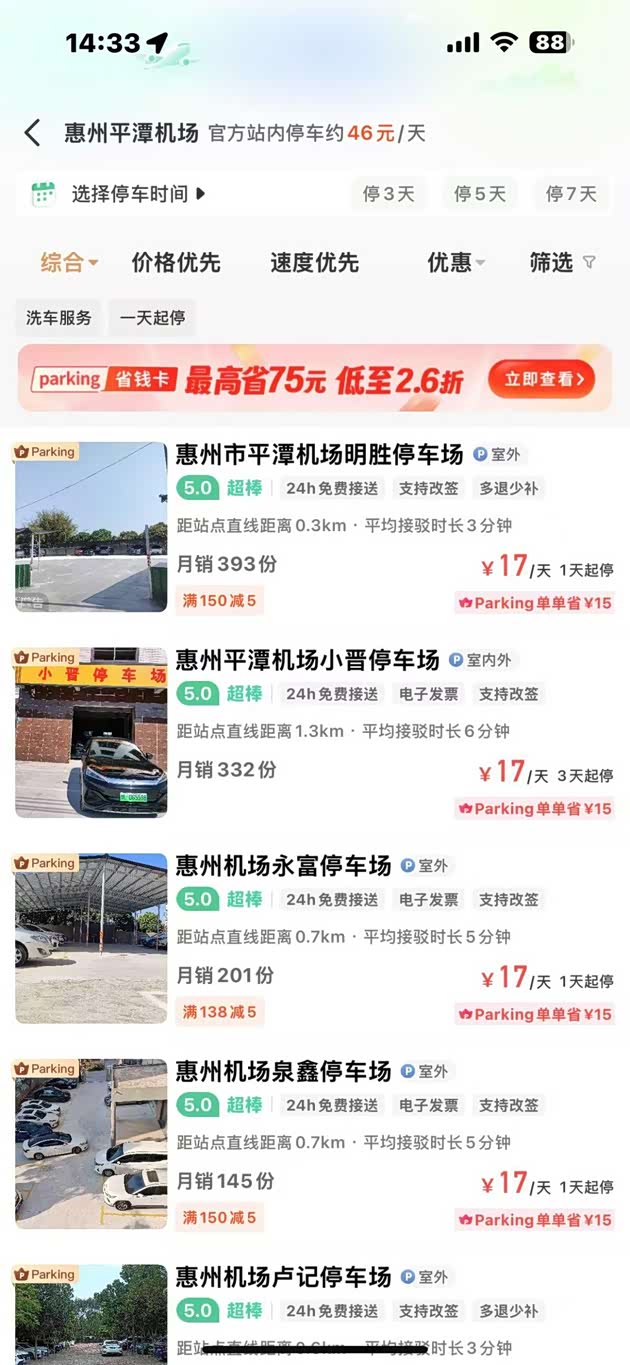Viewport: 630px width, 1365px height.
Task: Apply the 洗车服务 filter chip
Action: 59,318
